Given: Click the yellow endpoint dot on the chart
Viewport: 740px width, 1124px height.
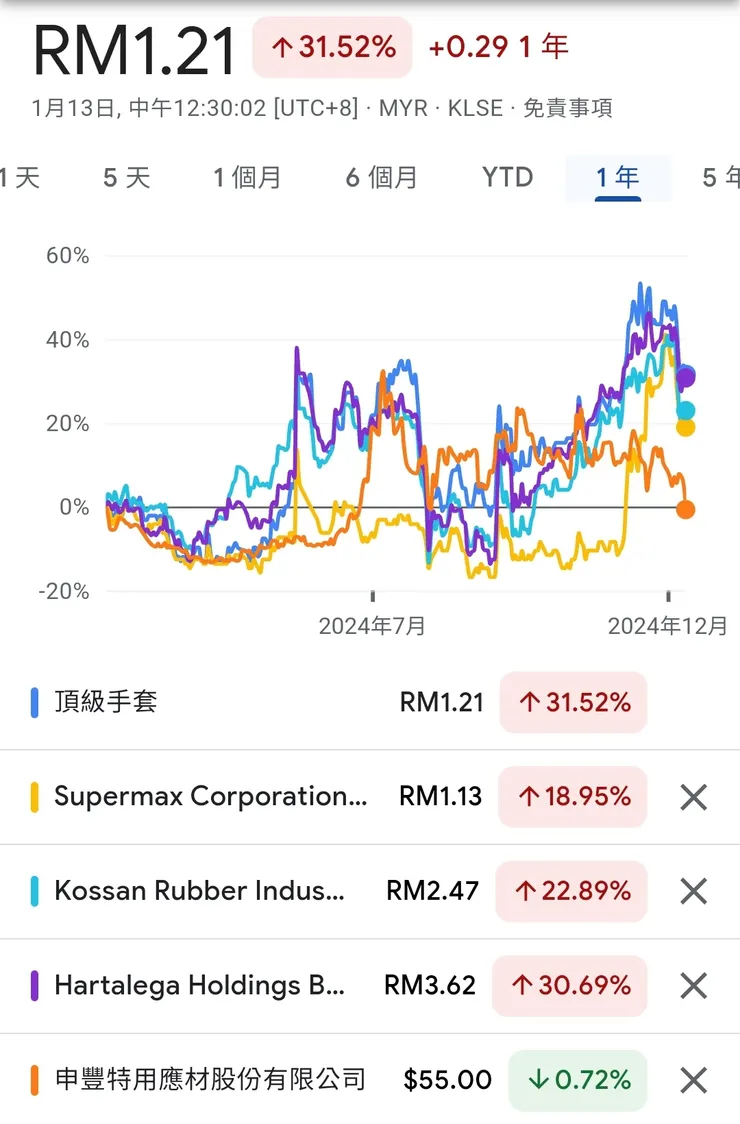Looking at the screenshot, I should pos(686,428).
